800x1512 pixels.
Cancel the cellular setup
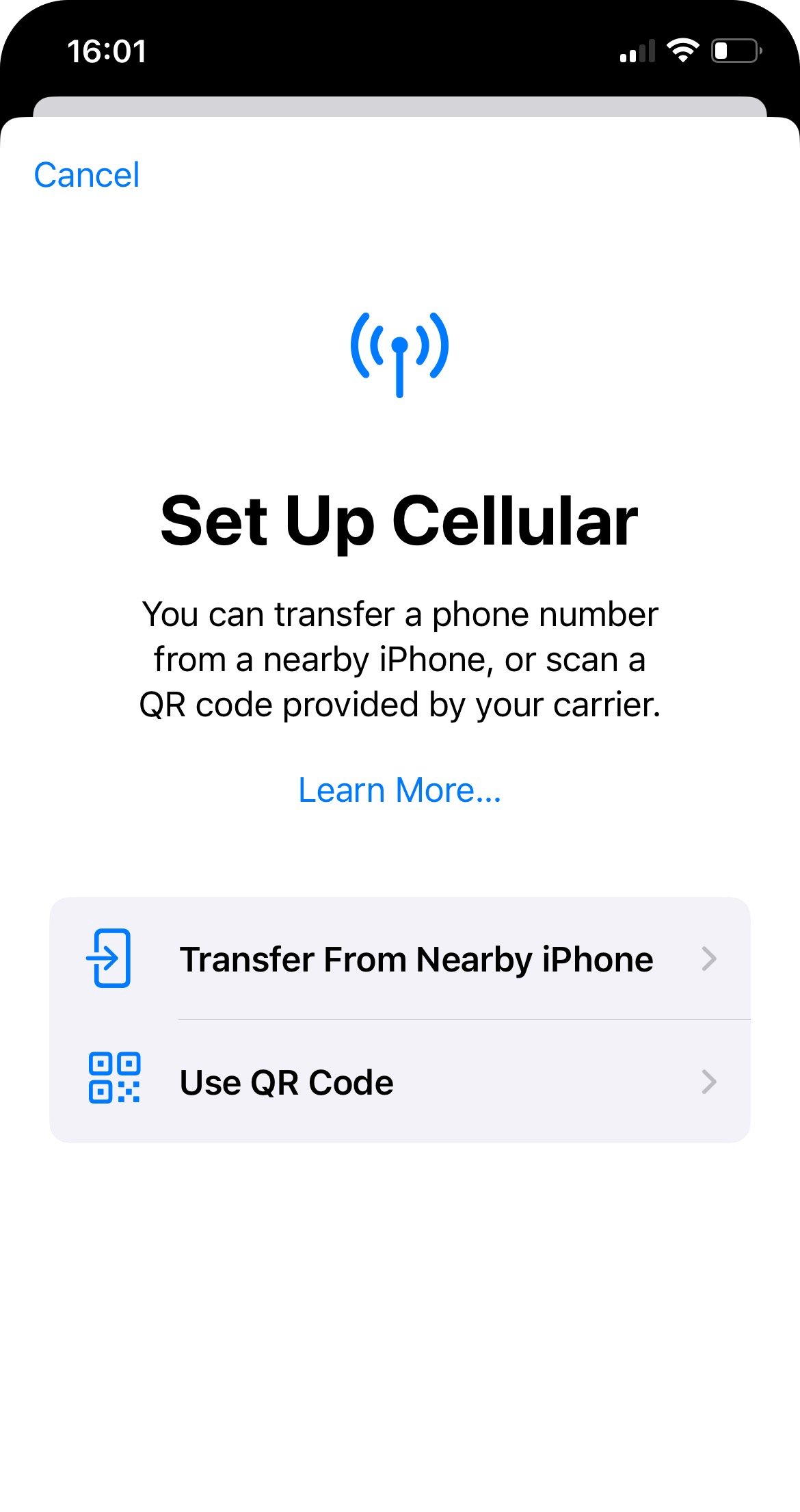[87, 175]
